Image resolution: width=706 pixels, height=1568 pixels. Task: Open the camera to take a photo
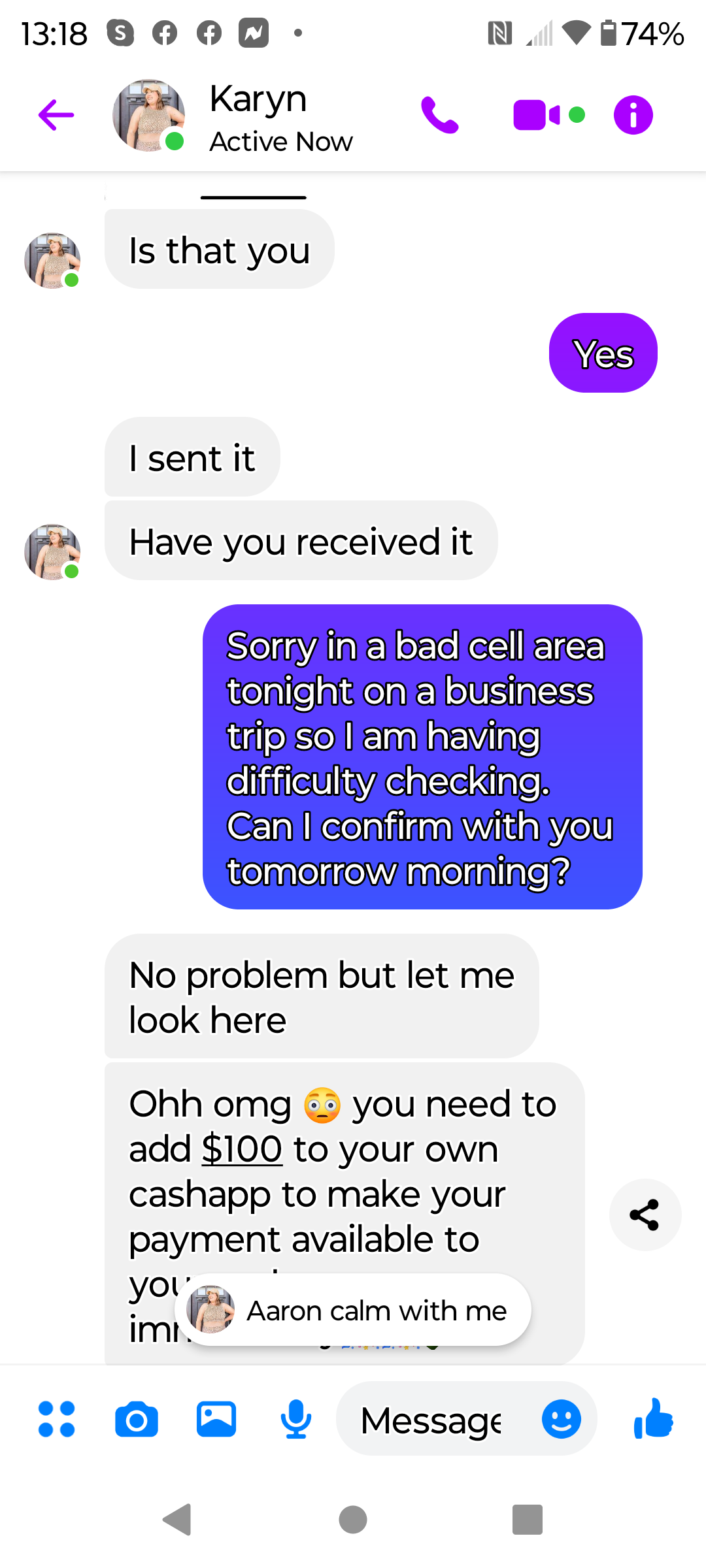(137, 1419)
